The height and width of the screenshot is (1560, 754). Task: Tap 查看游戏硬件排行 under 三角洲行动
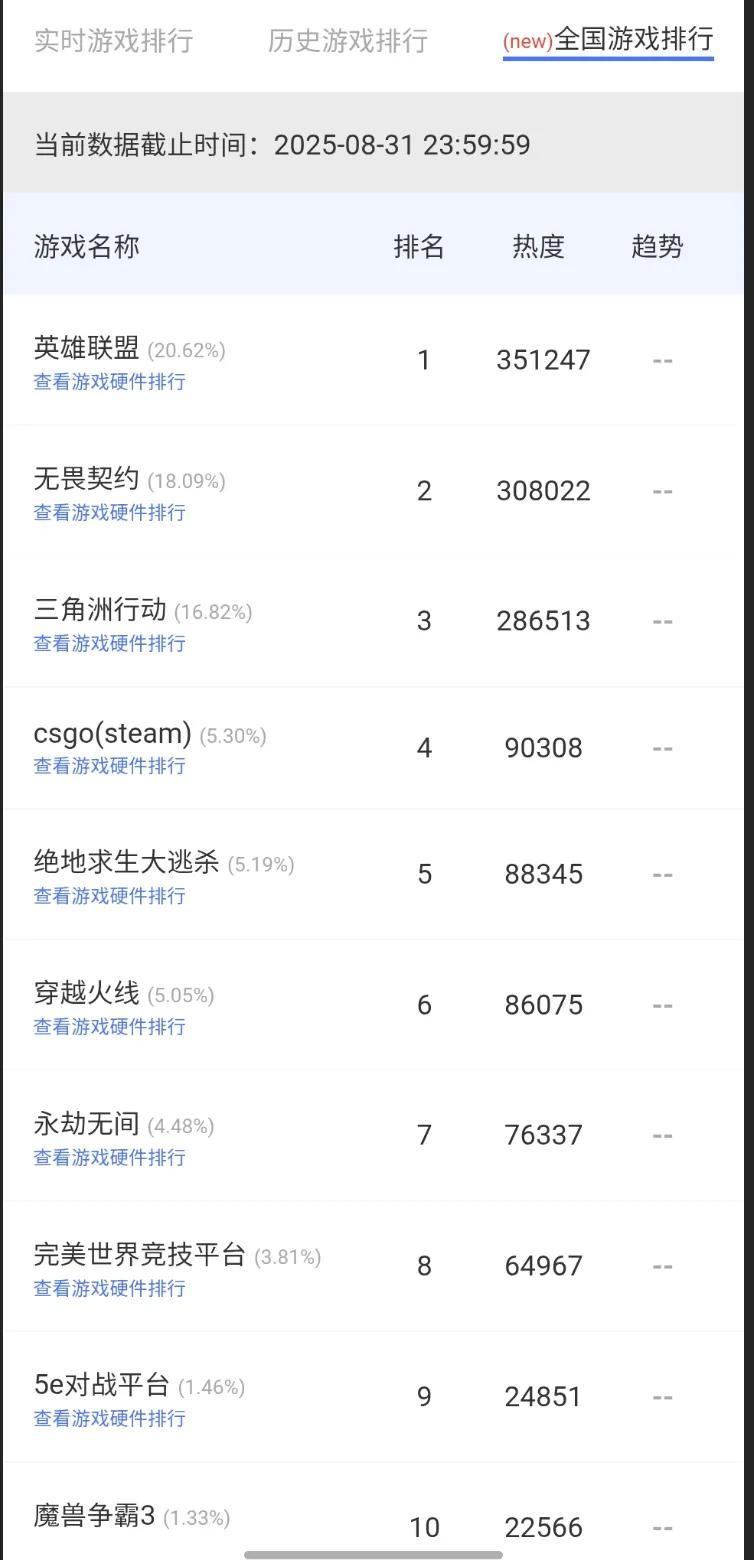pyautogui.click(x=110, y=644)
